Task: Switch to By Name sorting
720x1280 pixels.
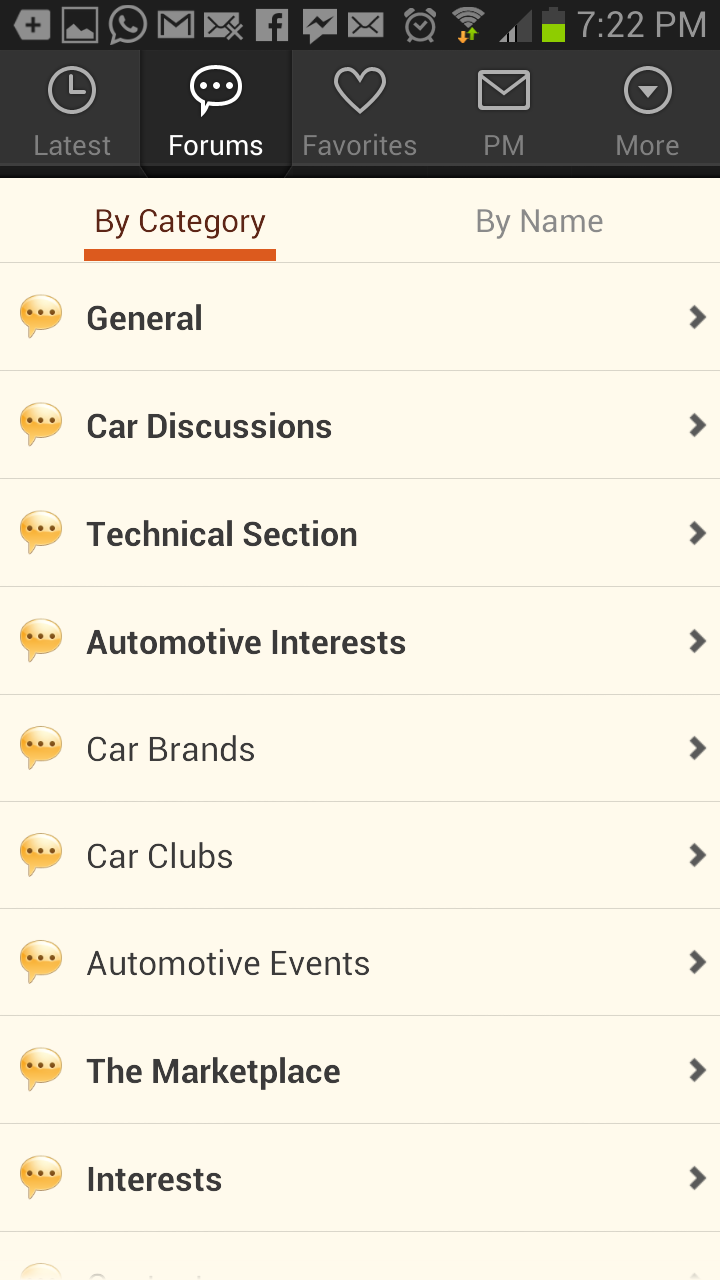Action: (x=540, y=221)
